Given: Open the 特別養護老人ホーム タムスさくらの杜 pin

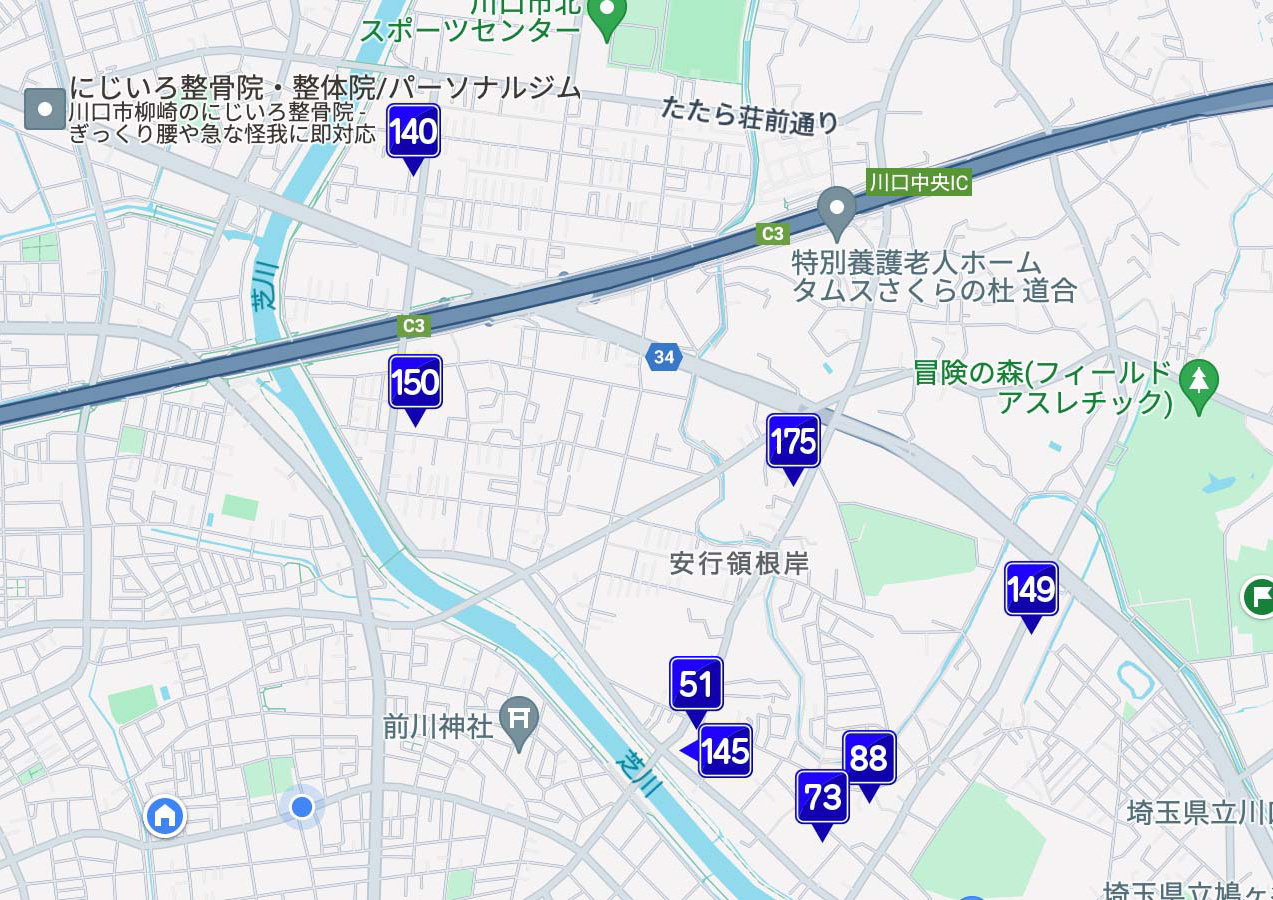Looking at the screenshot, I should pos(836,208).
